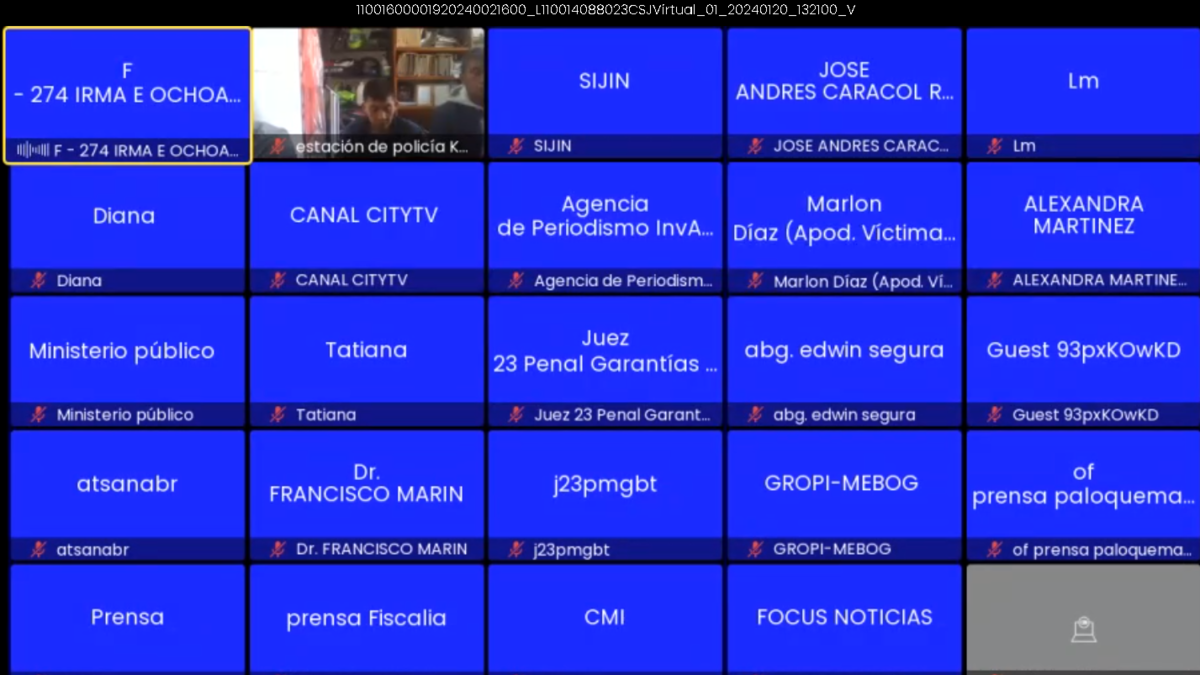Open Diana's participant tile

(x=127, y=227)
